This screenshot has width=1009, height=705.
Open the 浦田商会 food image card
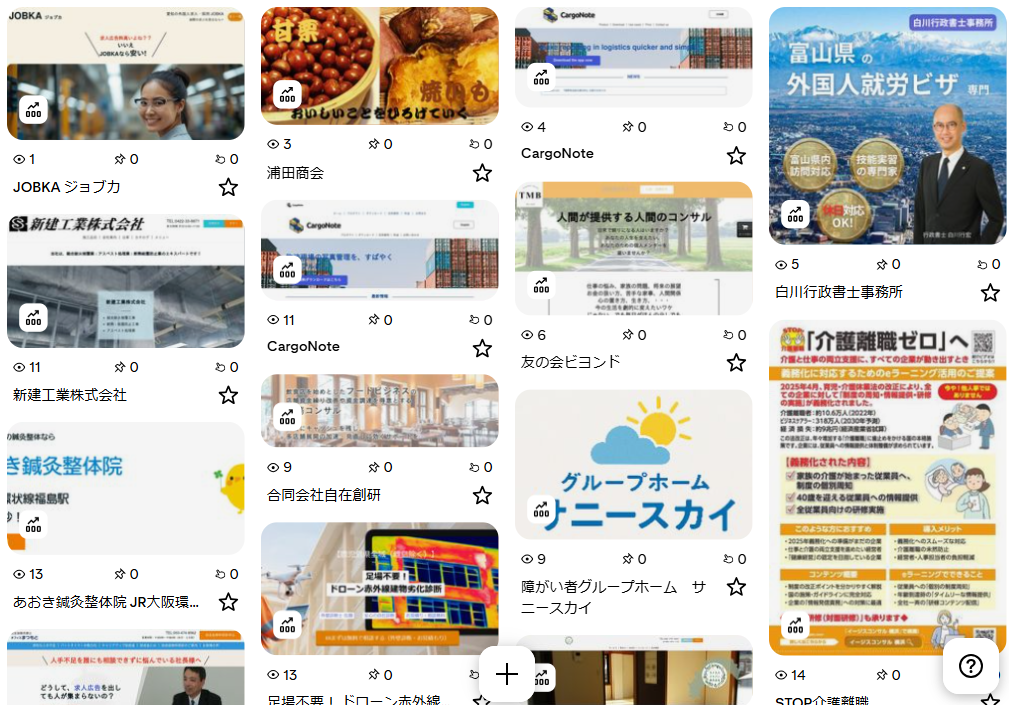(x=379, y=66)
